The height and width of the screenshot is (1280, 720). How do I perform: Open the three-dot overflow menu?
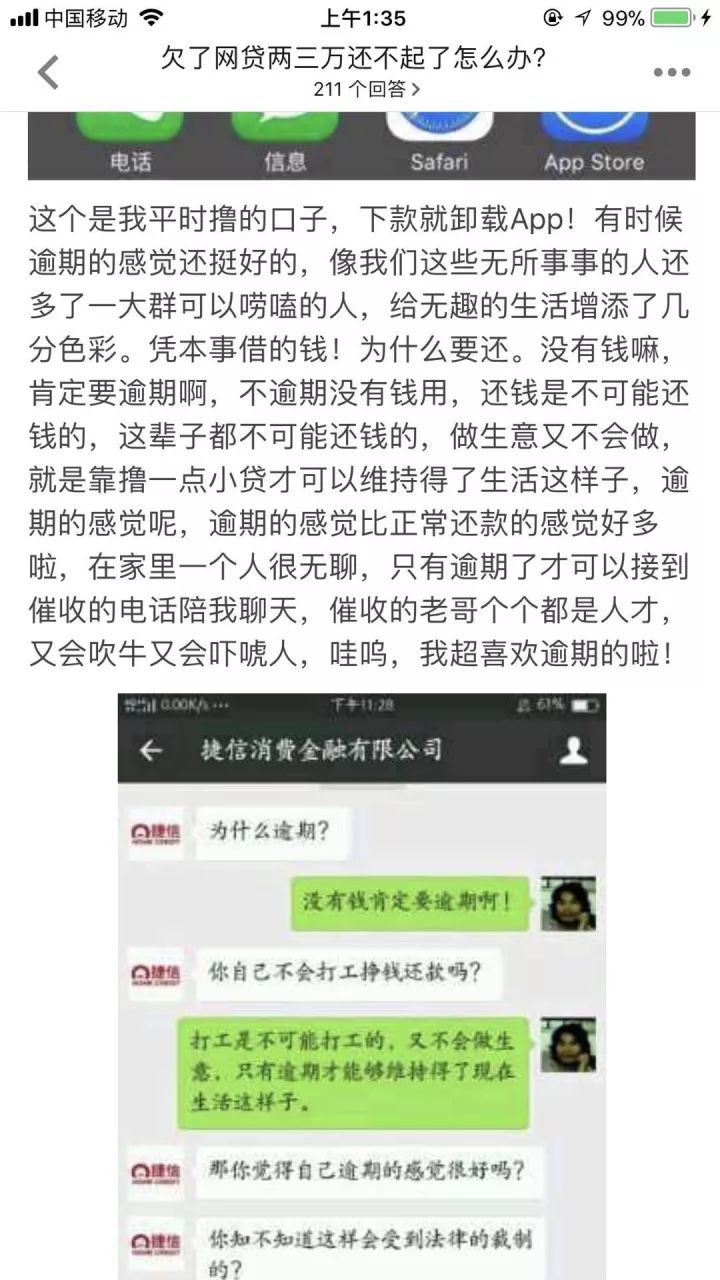pos(672,72)
